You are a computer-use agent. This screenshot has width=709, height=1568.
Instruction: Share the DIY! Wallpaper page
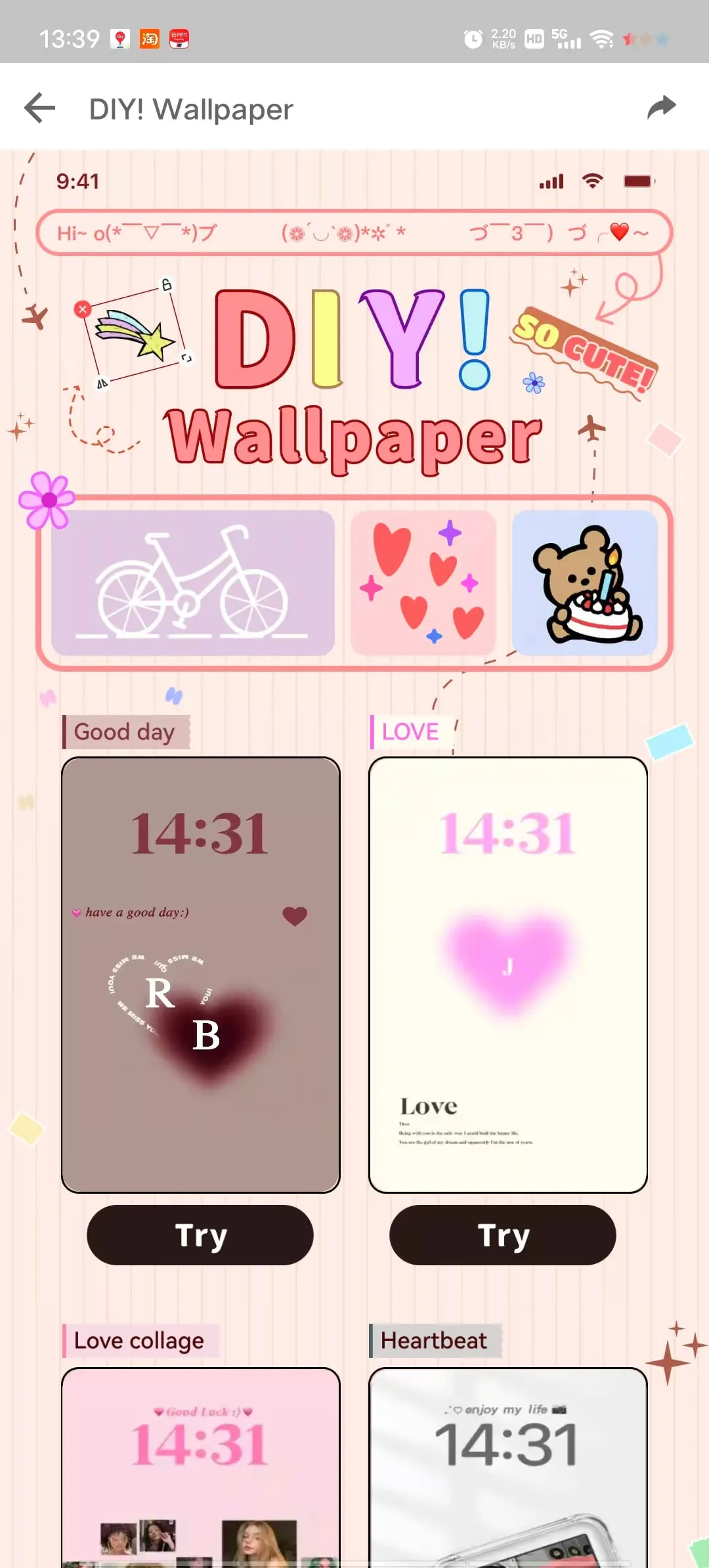point(661,108)
